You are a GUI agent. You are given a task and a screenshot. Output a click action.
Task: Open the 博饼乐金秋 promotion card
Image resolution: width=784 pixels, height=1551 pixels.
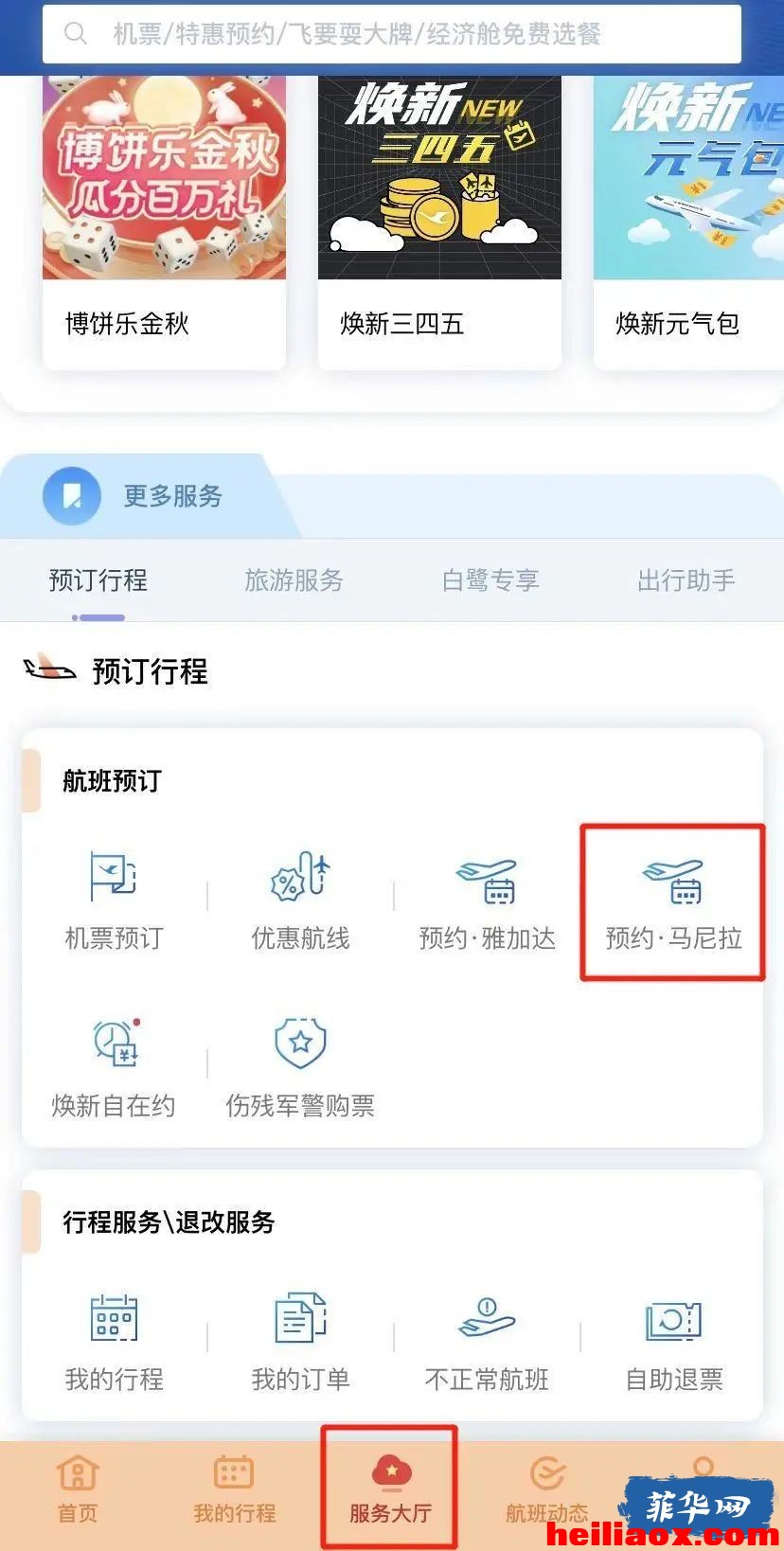click(x=164, y=223)
